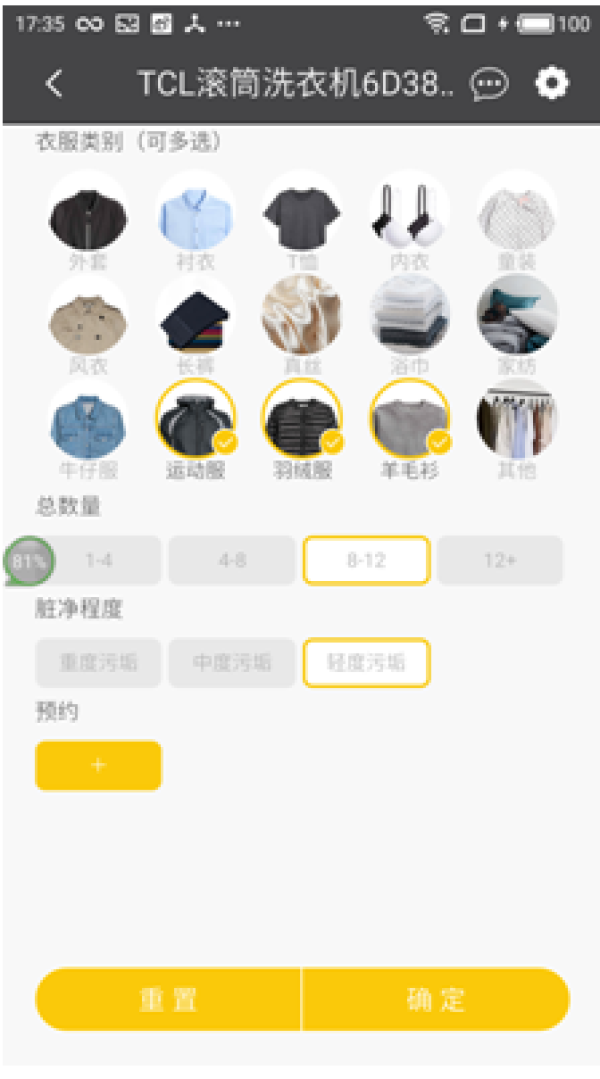This screenshot has width=600, height=1079.
Task: Set total quantity to 4-8
Action: pos(232,561)
